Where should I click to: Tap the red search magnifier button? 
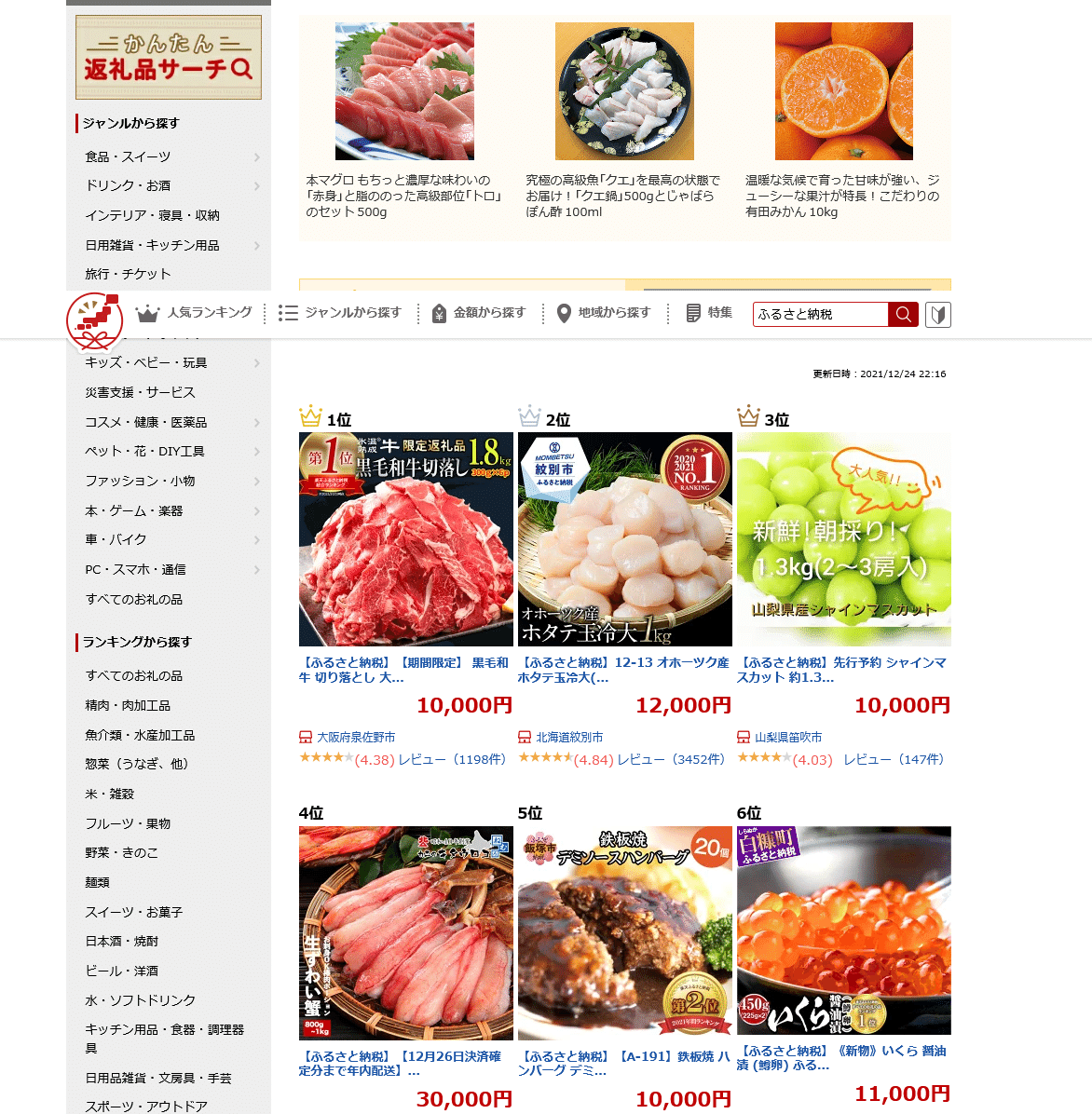pos(903,315)
